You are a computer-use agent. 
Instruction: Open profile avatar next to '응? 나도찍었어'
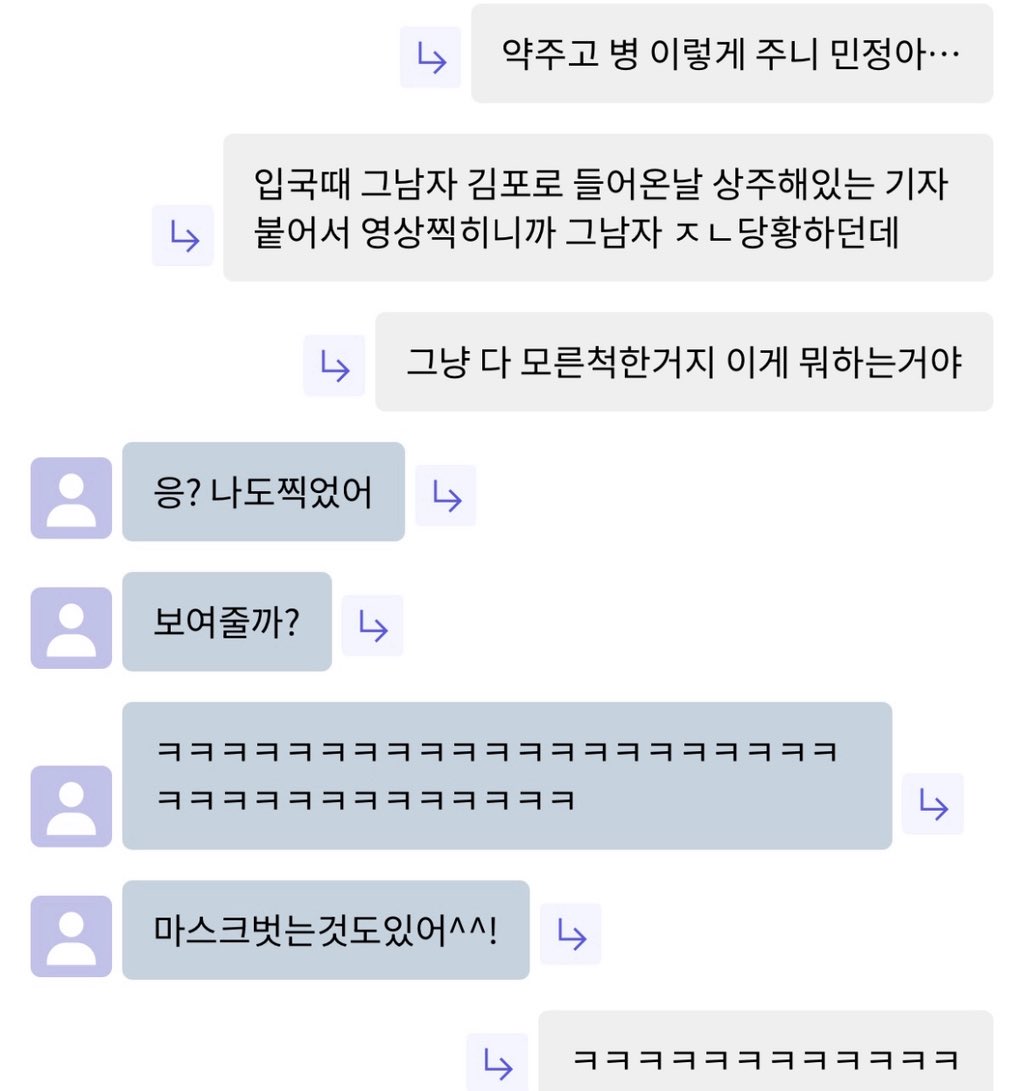(x=71, y=497)
